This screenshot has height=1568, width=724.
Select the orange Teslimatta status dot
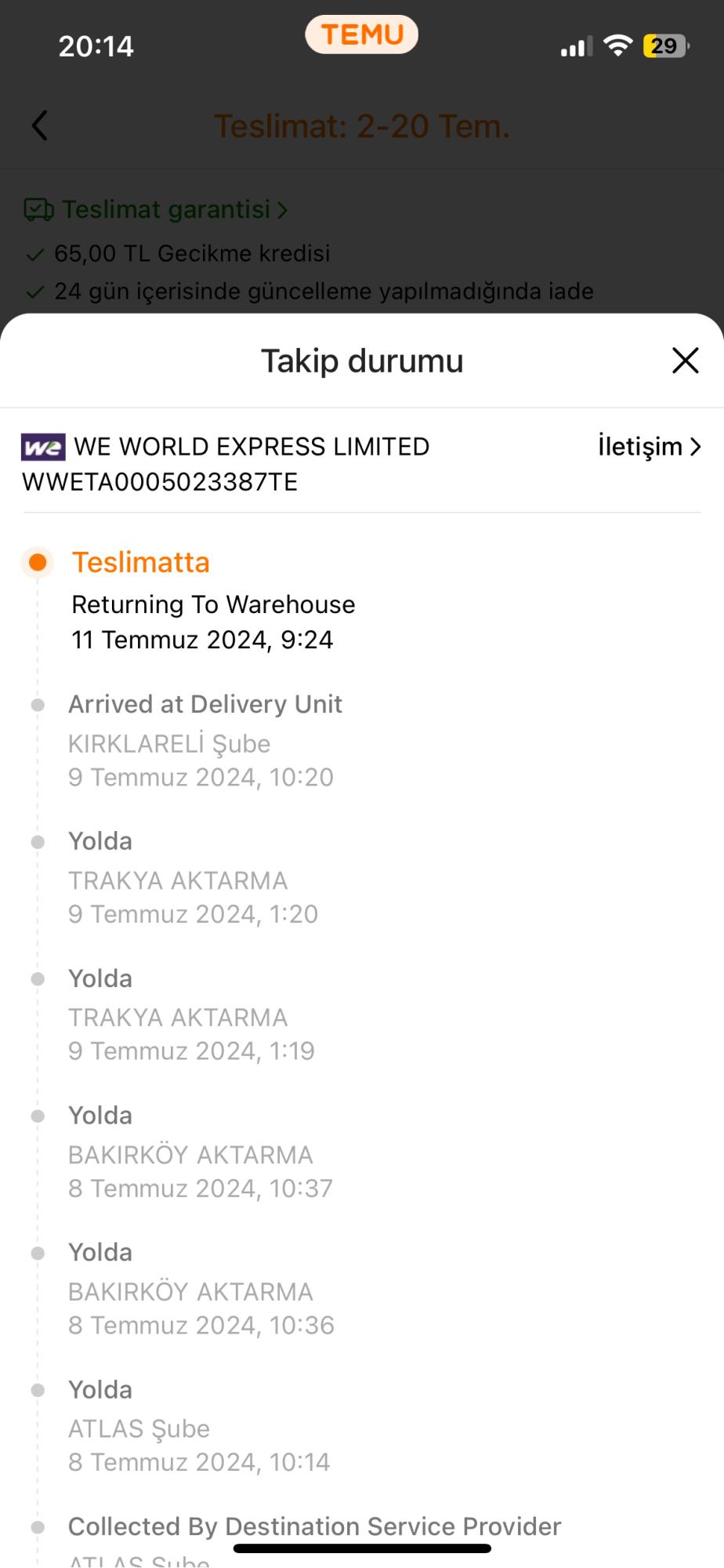coord(37,562)
